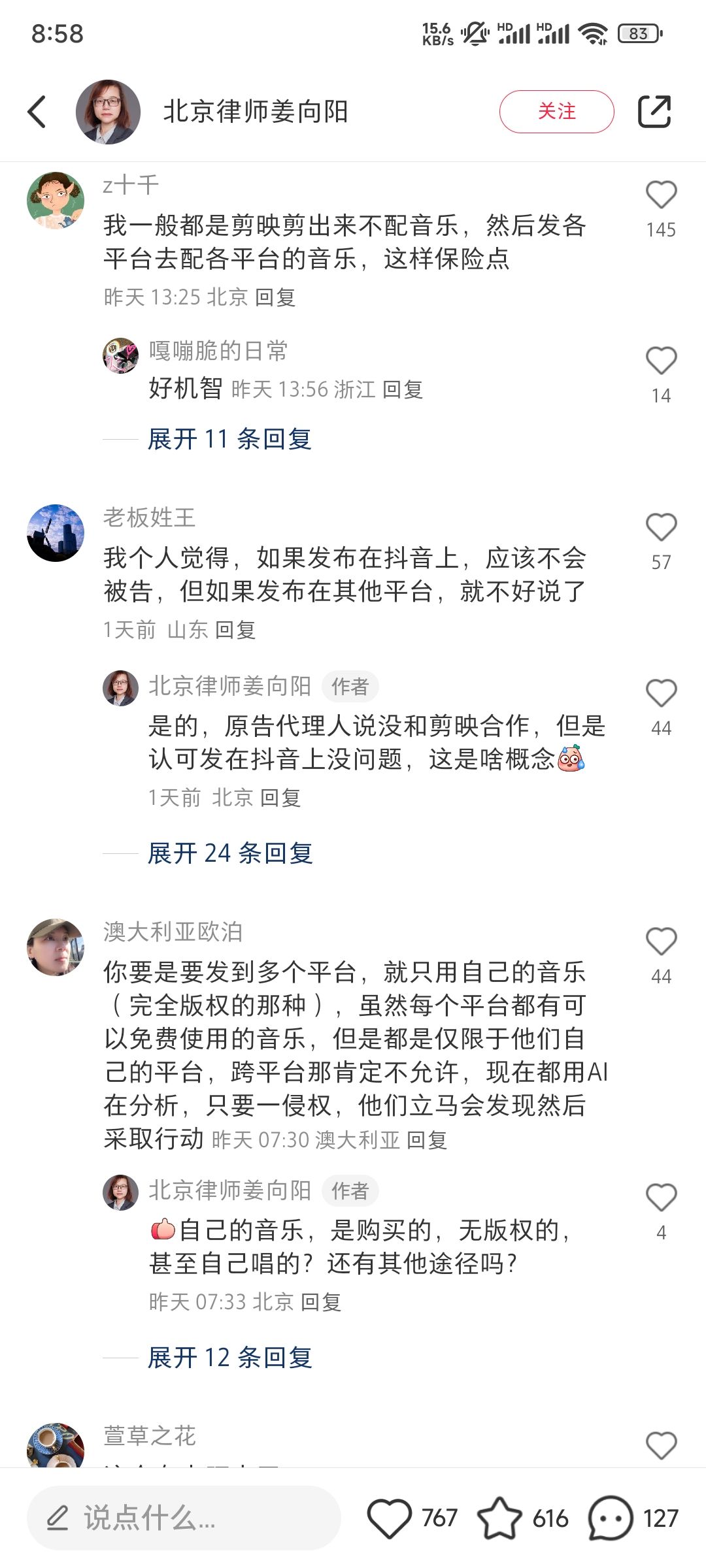This screenshot has height=1568, width=706.
Task: Expand 展开 24 条回复
Action: click(x=230, y=853)
